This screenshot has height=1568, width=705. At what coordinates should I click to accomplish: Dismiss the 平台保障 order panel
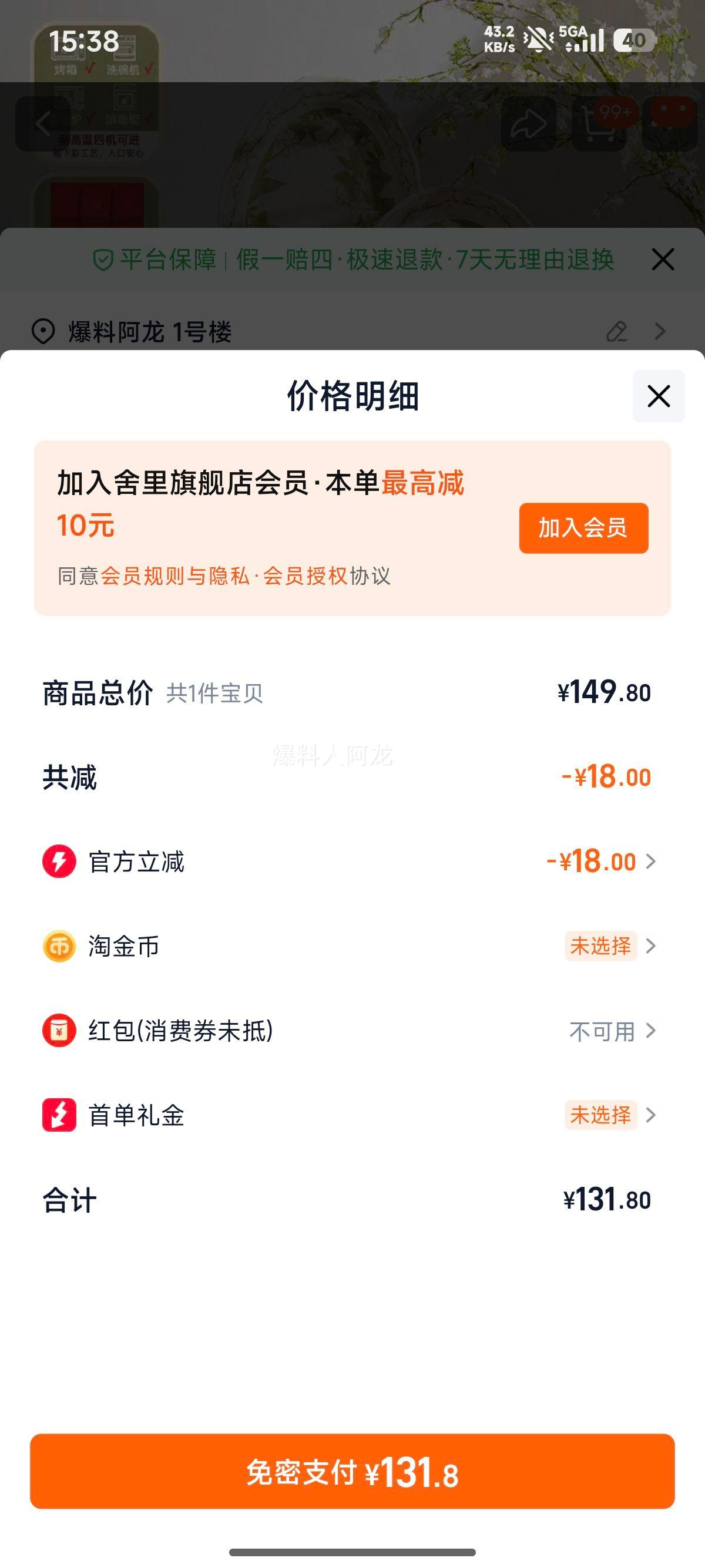coord(662,260)
